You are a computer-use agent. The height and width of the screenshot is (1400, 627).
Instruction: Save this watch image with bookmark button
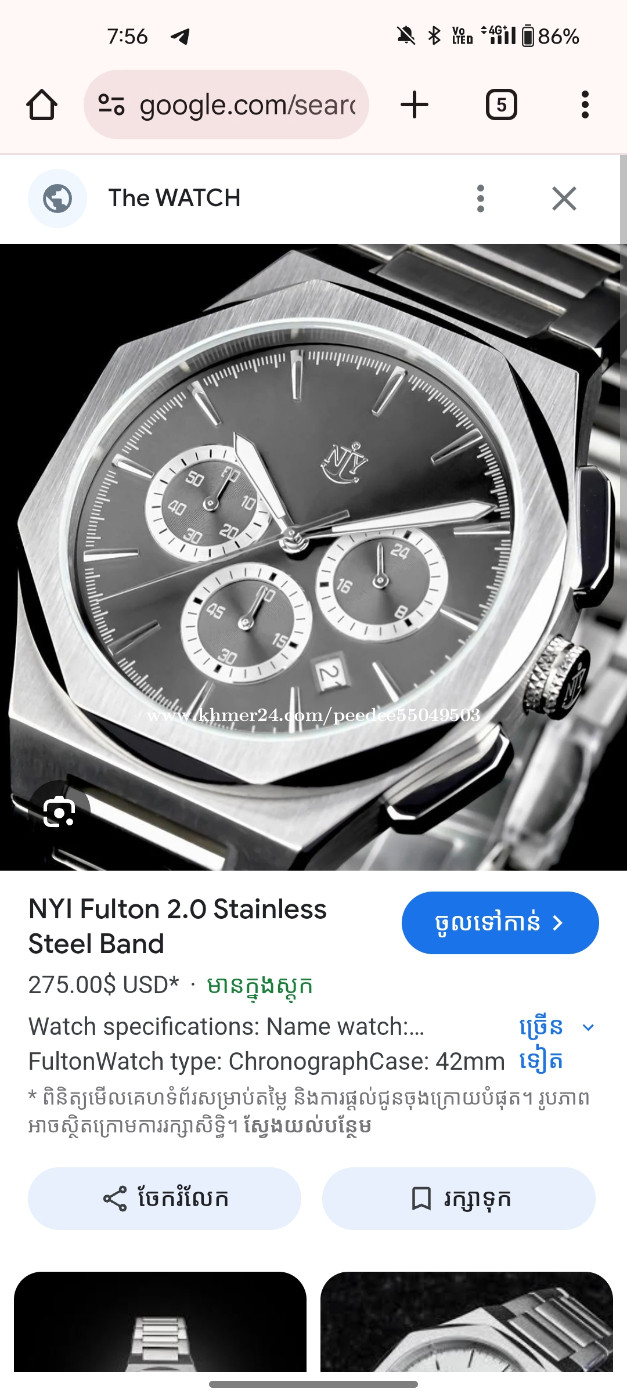pyautogui.click(x=459, y=1198)
